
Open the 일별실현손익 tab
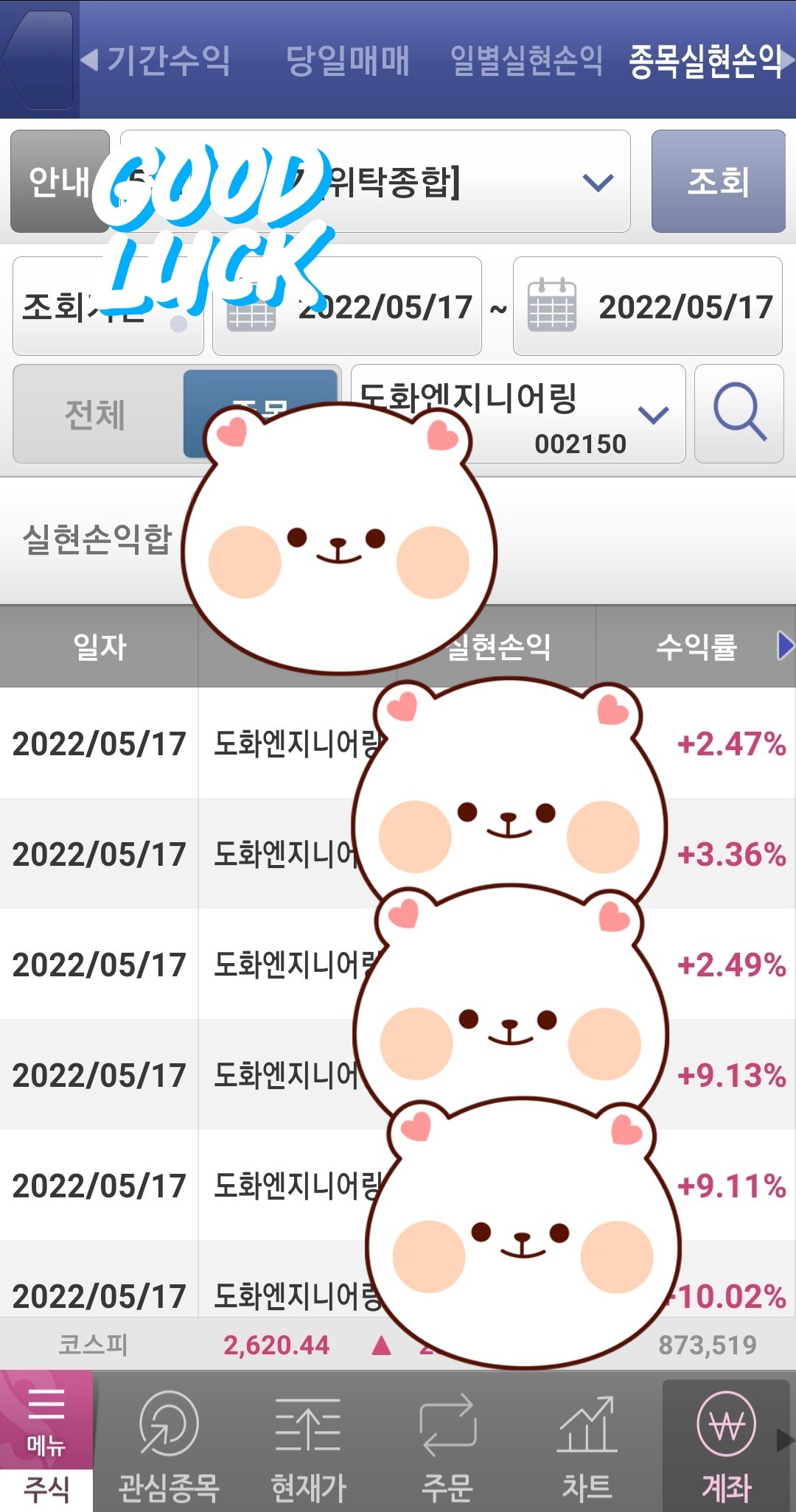526,60
